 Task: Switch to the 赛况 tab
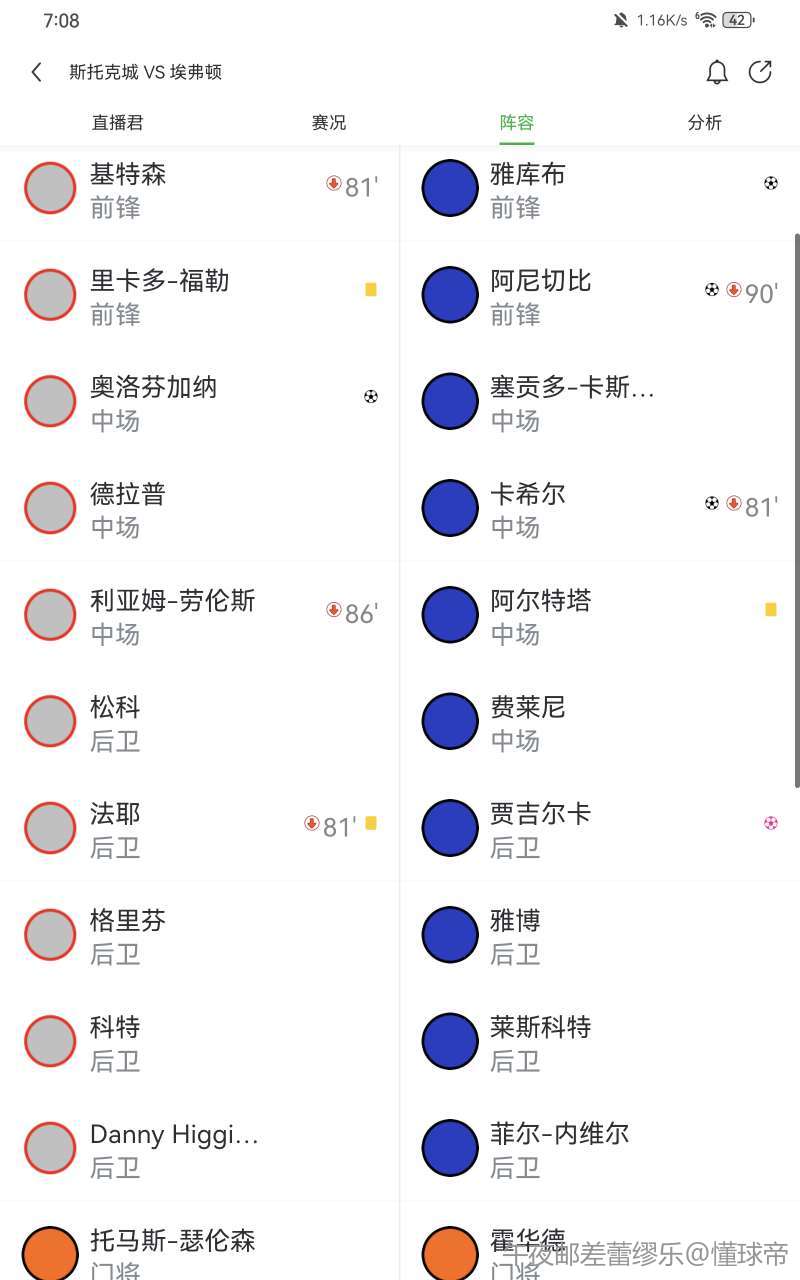tap(329, 122)
